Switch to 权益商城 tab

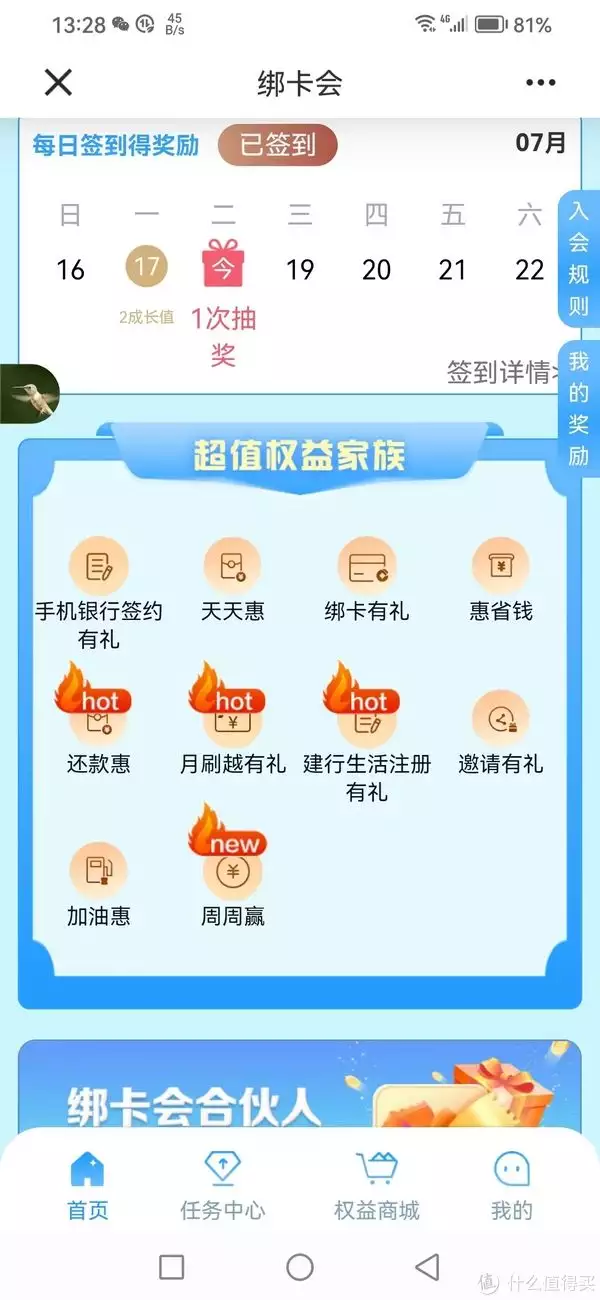tap(376, 1185)
